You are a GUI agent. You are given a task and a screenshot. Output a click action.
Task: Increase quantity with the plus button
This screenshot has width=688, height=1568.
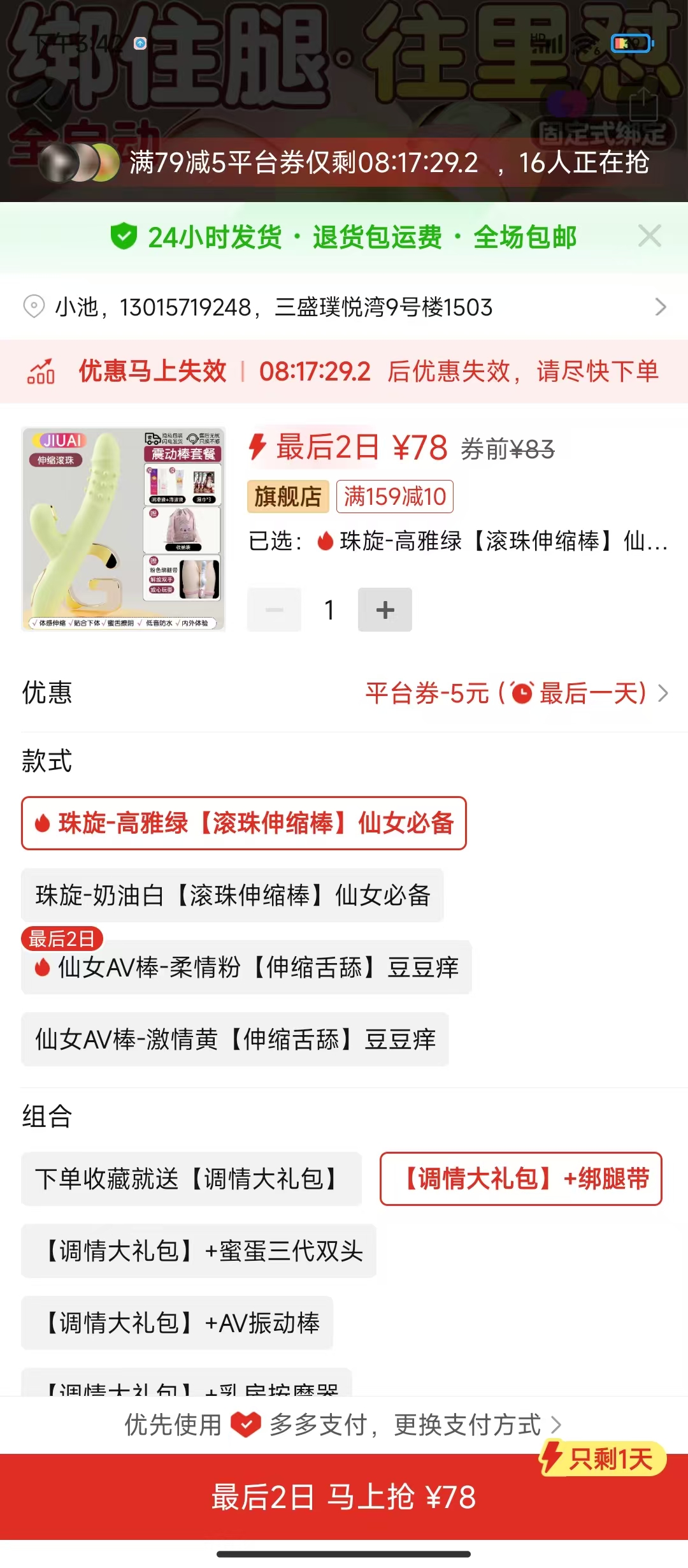pos(385,610)
